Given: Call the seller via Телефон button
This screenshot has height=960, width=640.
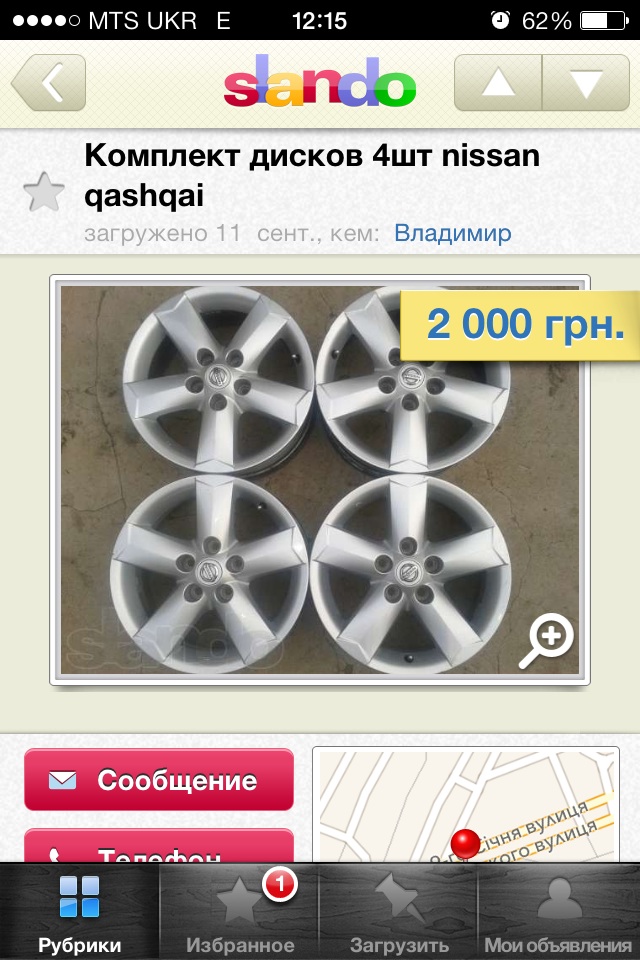Looking at the screenshot, I should tap(159, 848).
